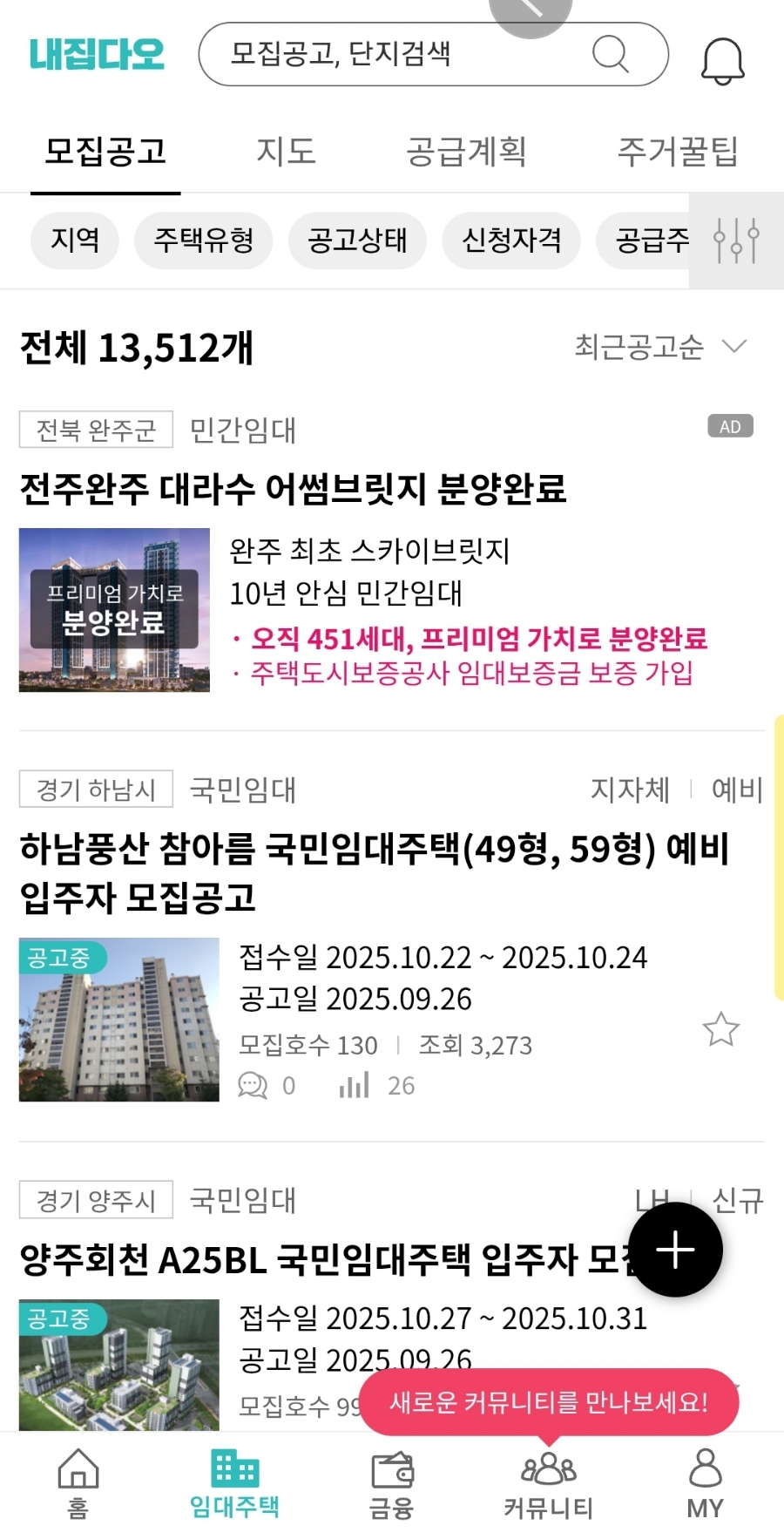Expand the 최근공고순 sort dropdown
The height and width of the screenshot is (1539, 784).
(660, 347)
